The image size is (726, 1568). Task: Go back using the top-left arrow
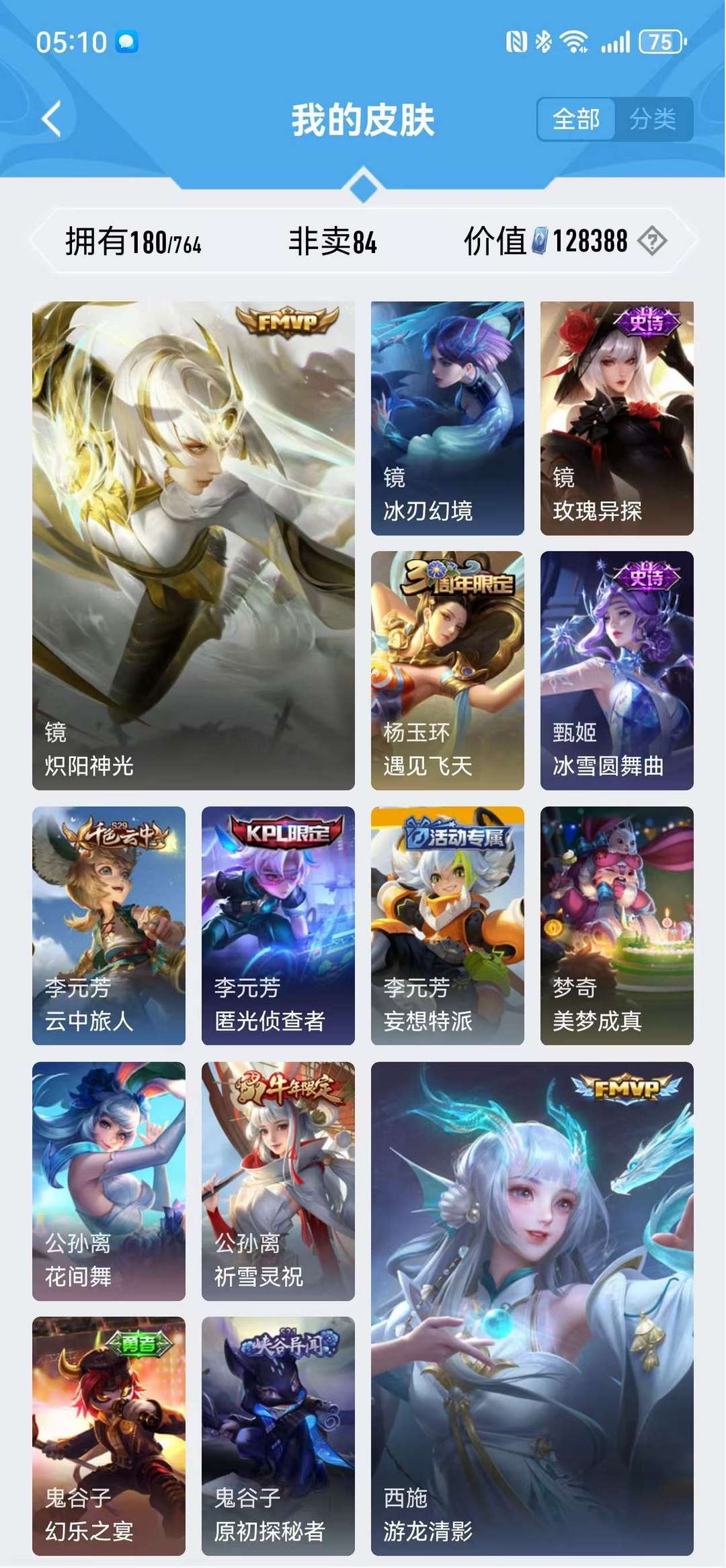coord(52,119)
